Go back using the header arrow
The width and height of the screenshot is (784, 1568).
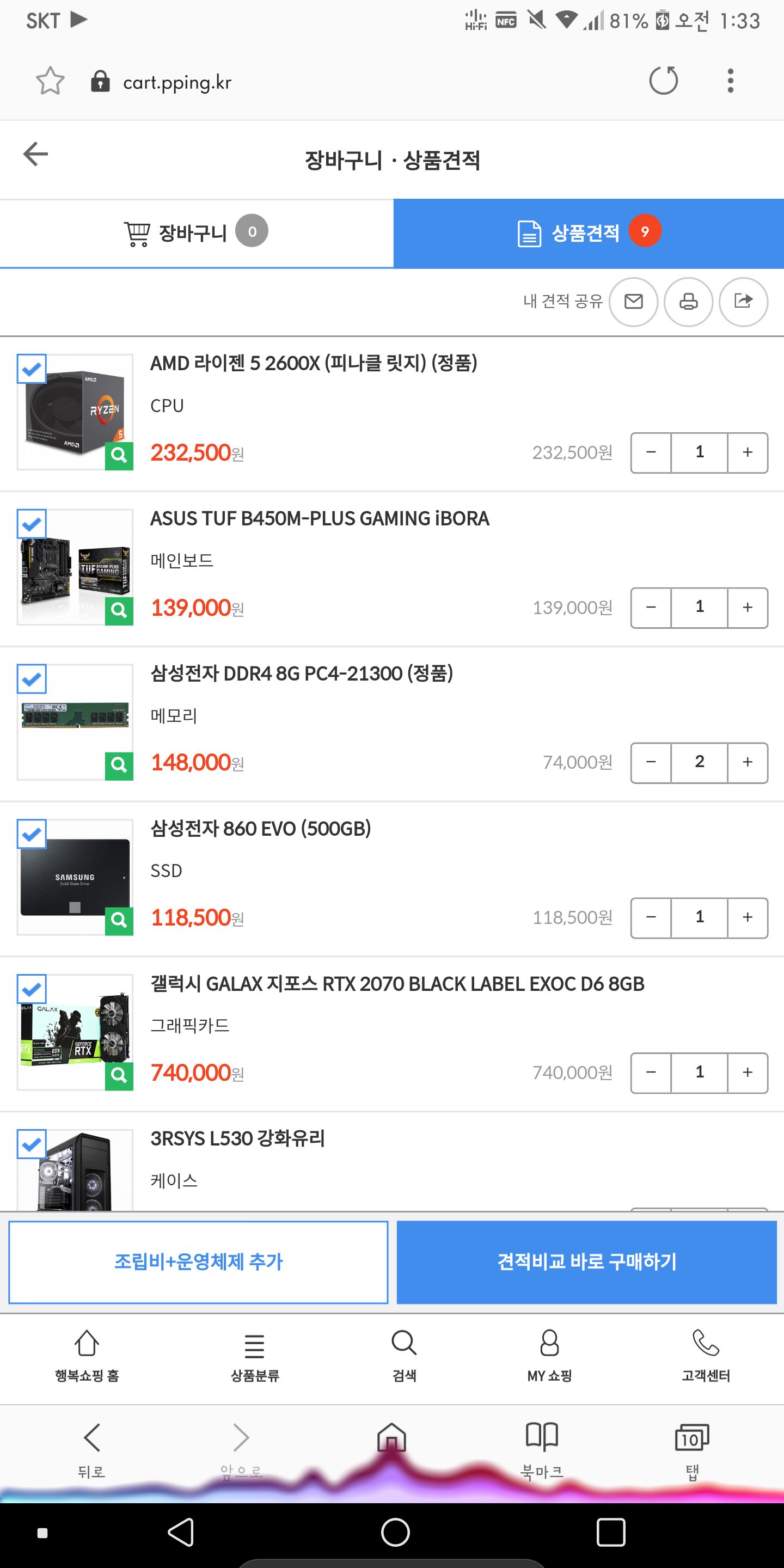click(35, 154)
